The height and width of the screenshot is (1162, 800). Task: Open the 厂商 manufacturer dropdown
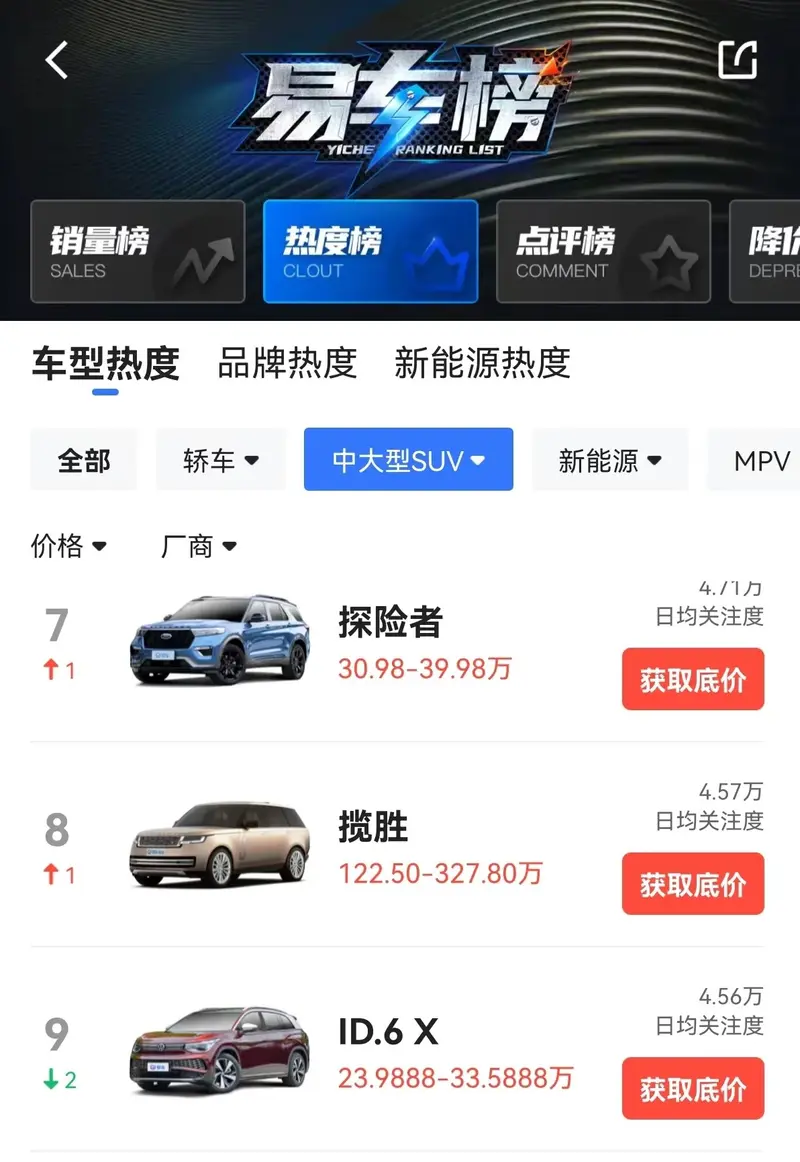pyautogui.click(x=199, y=546)
